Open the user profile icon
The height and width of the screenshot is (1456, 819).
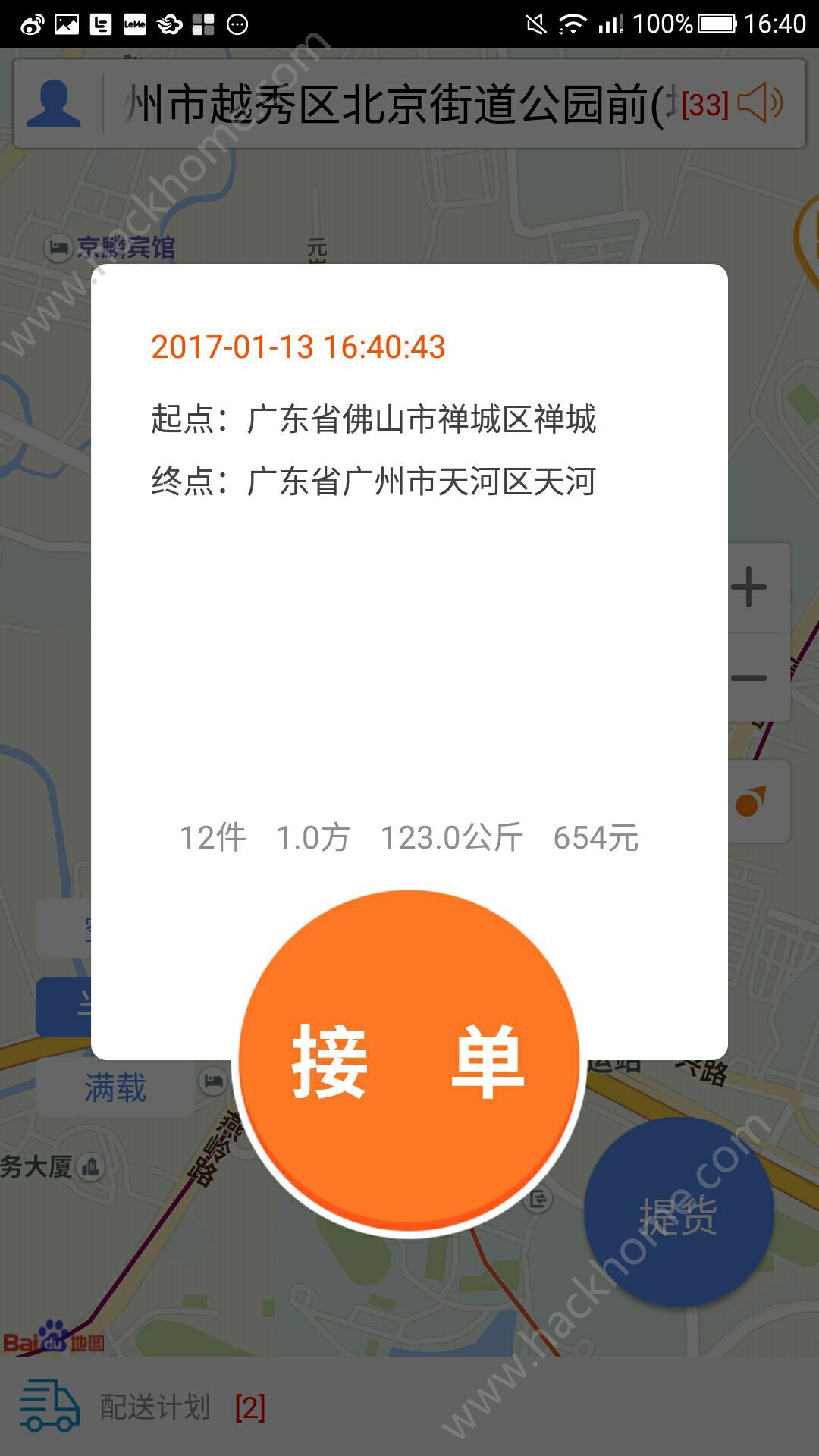tap(54, 104)
